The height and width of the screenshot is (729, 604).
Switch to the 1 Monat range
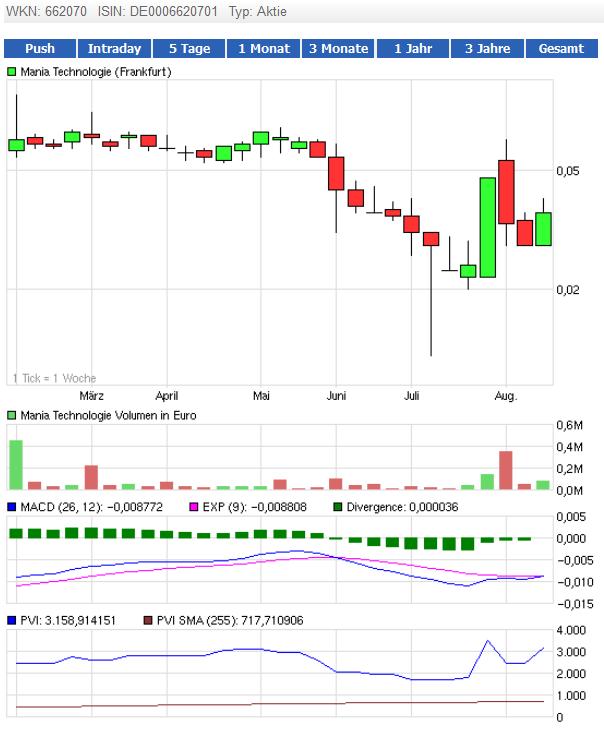(263, 48)
